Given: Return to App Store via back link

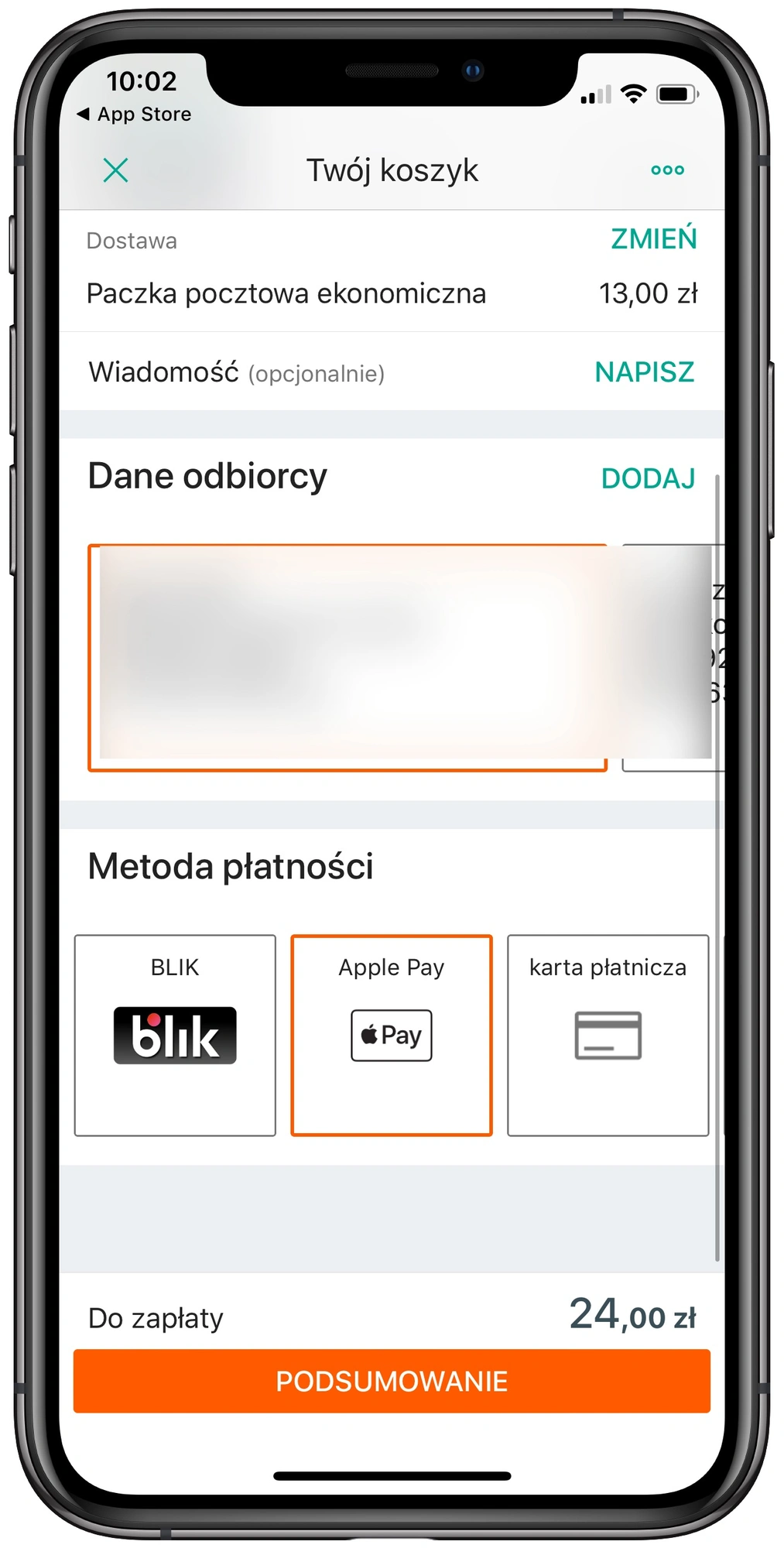Looking at the screenshot, I should 135,115.
